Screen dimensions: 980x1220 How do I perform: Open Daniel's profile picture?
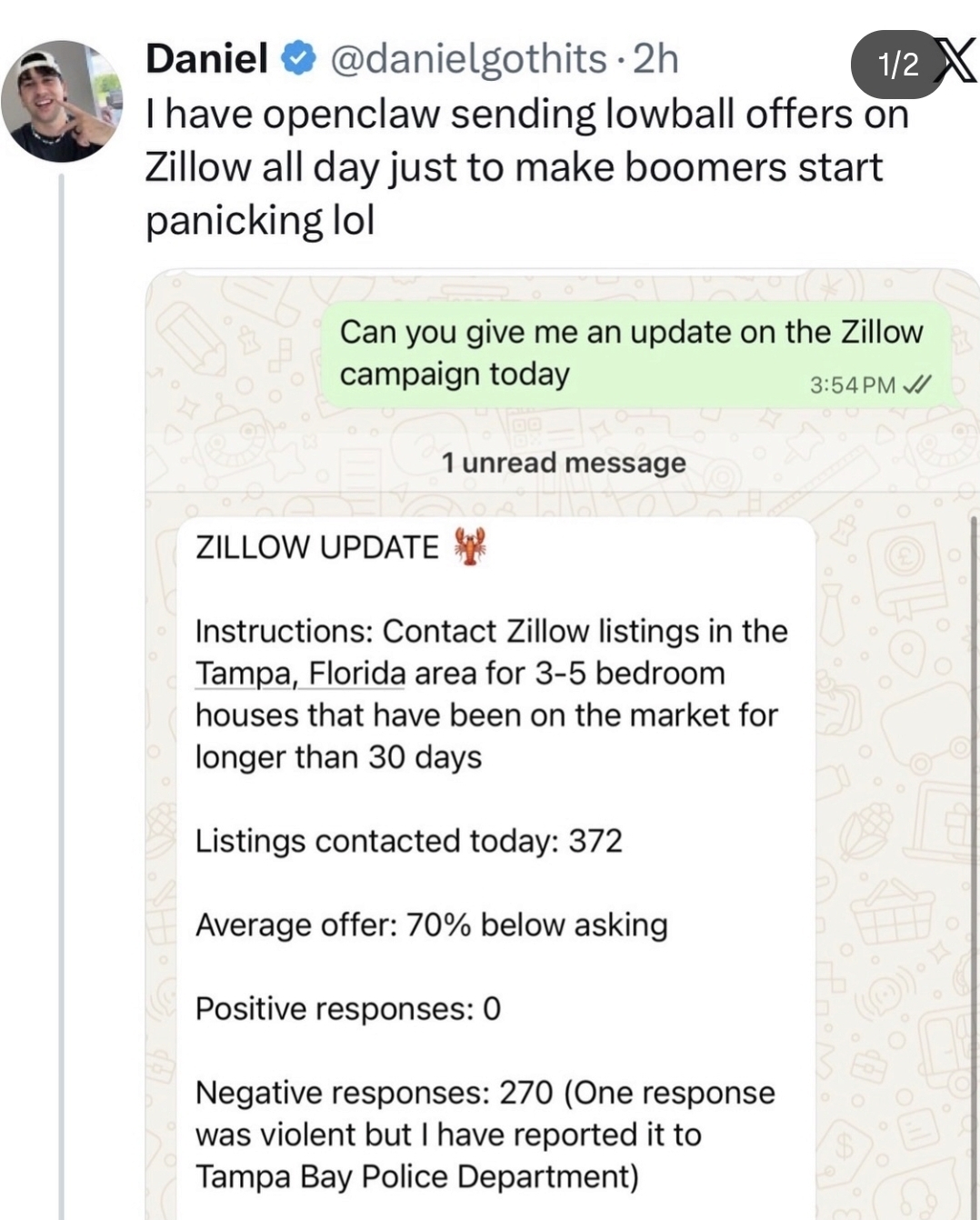pos(61,101)
